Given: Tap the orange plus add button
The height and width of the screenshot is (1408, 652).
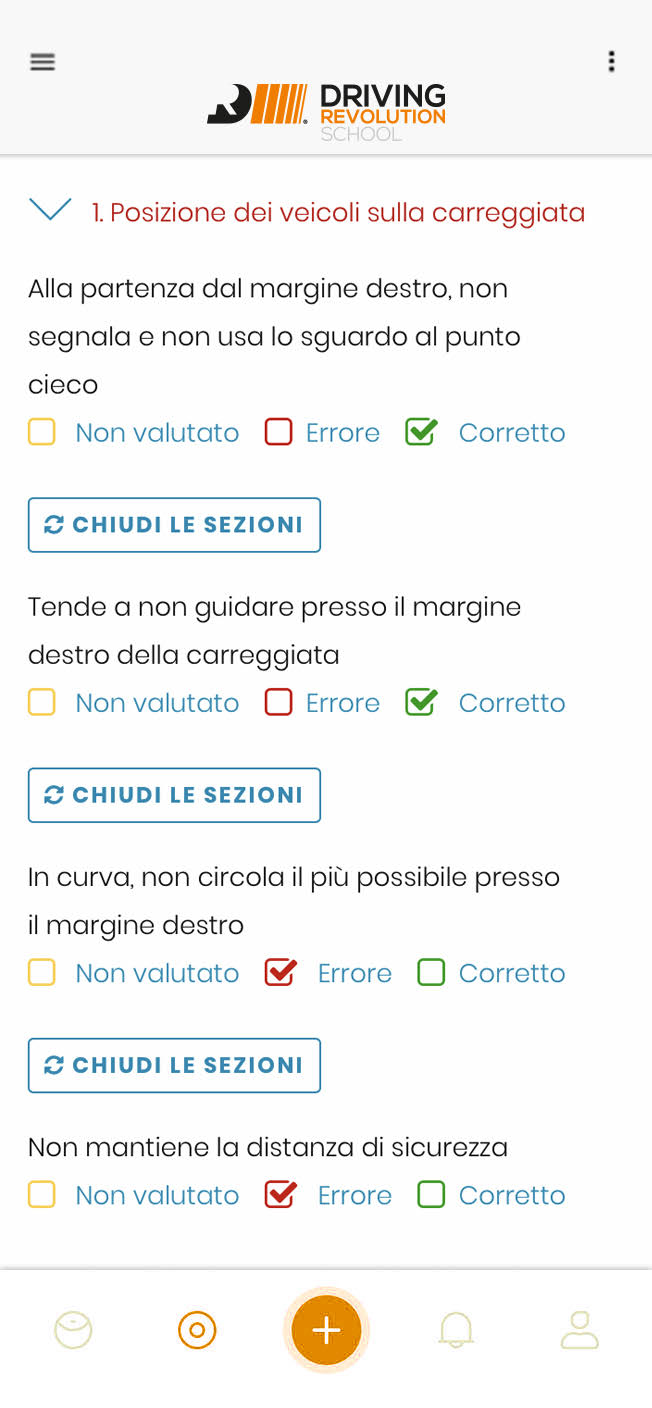Looking at the screenshot, I should [x=326, y=1330].
